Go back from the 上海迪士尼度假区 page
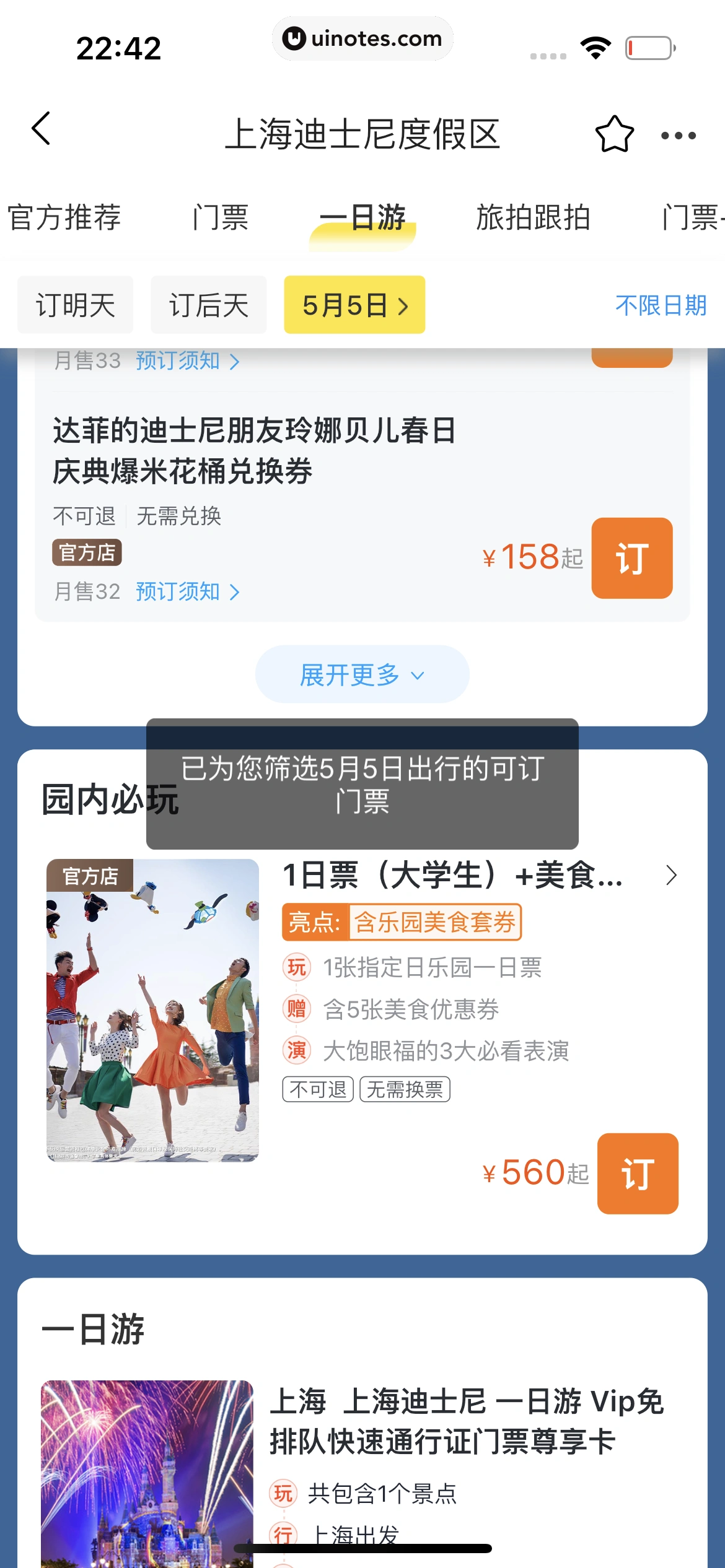 [x=41, y=129]
